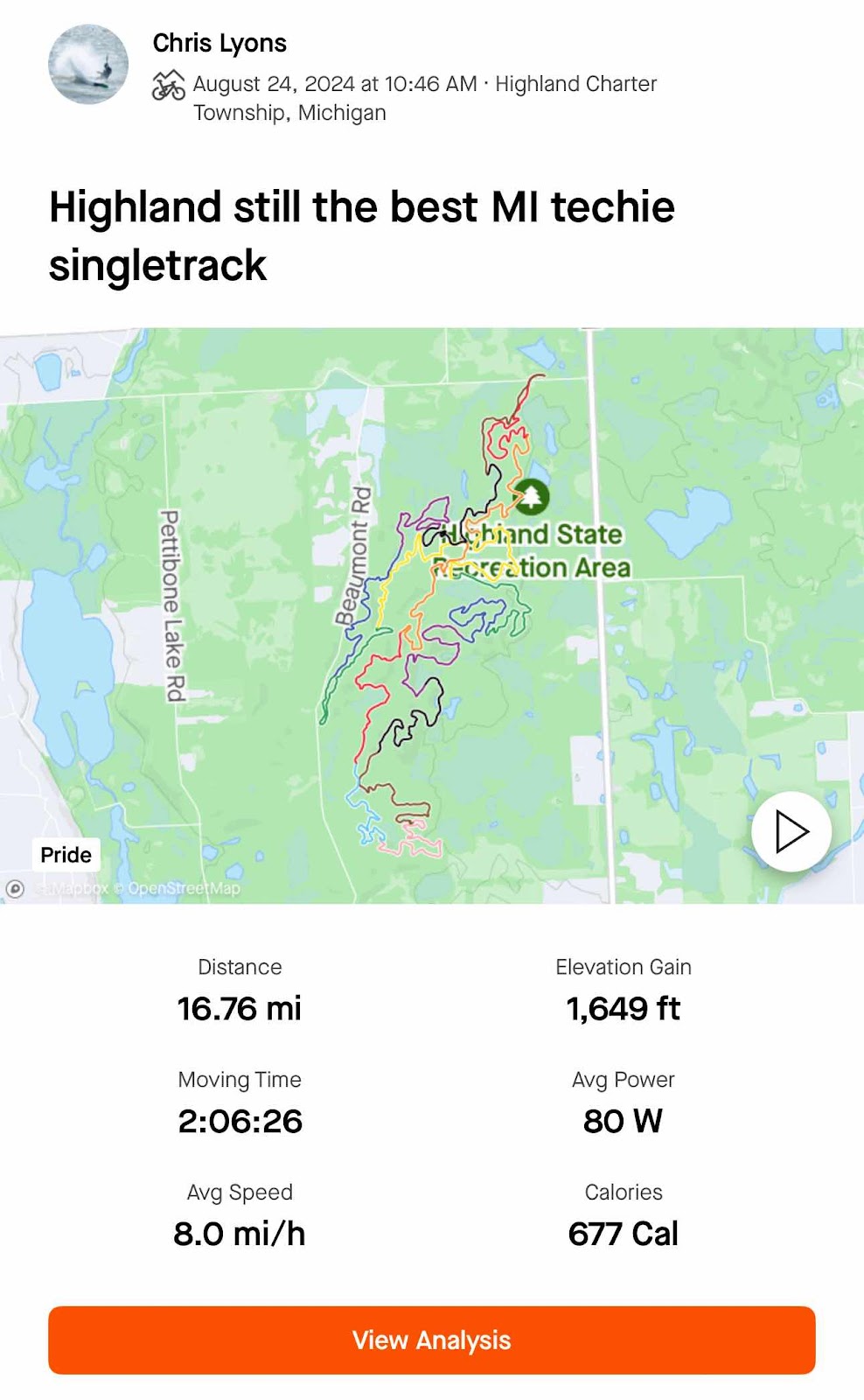Tap the Pride map style label
This screenshot has width=864, height=1400.
coord(66,854)
